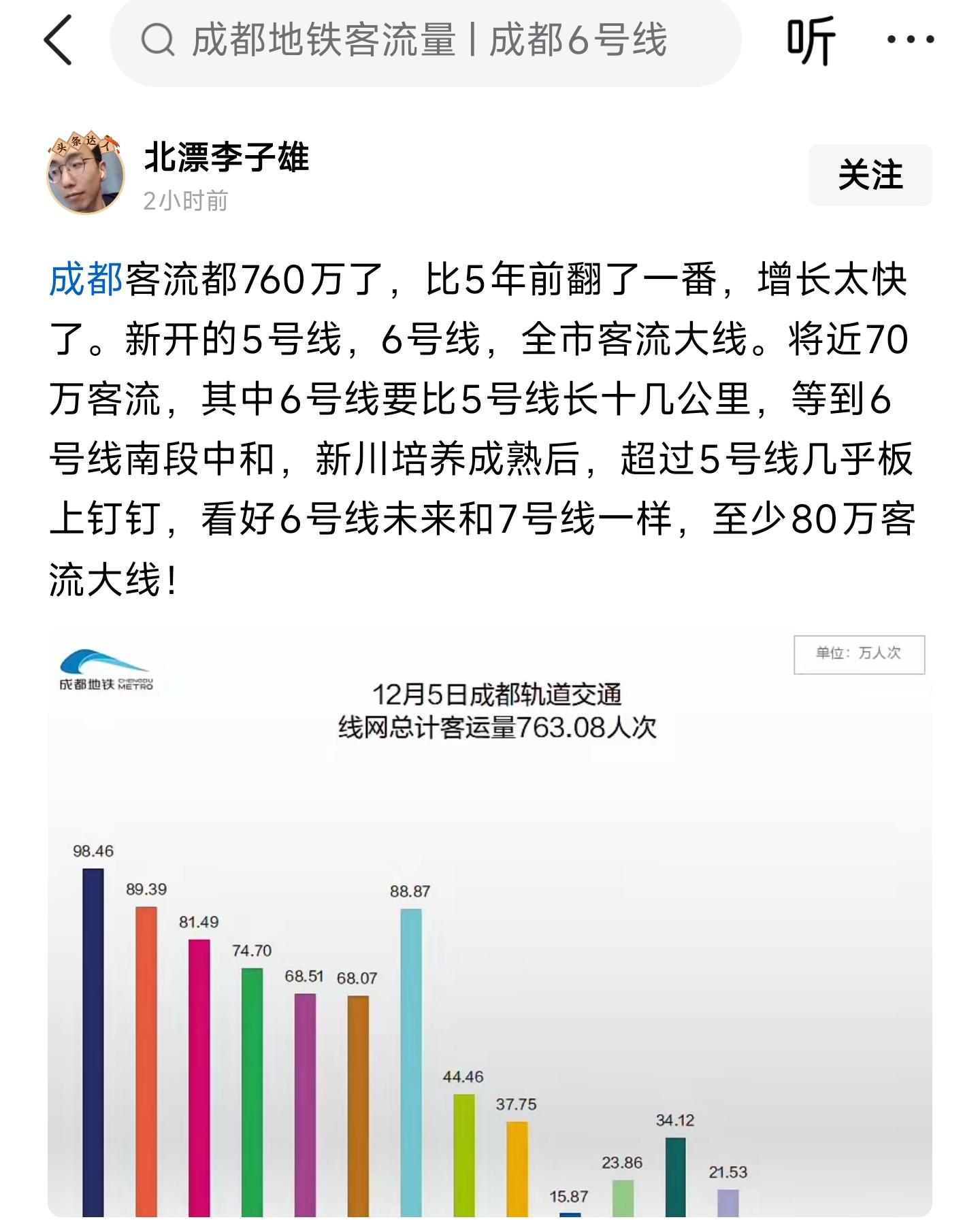View 北漂李子雄's profile avatar

86,174
